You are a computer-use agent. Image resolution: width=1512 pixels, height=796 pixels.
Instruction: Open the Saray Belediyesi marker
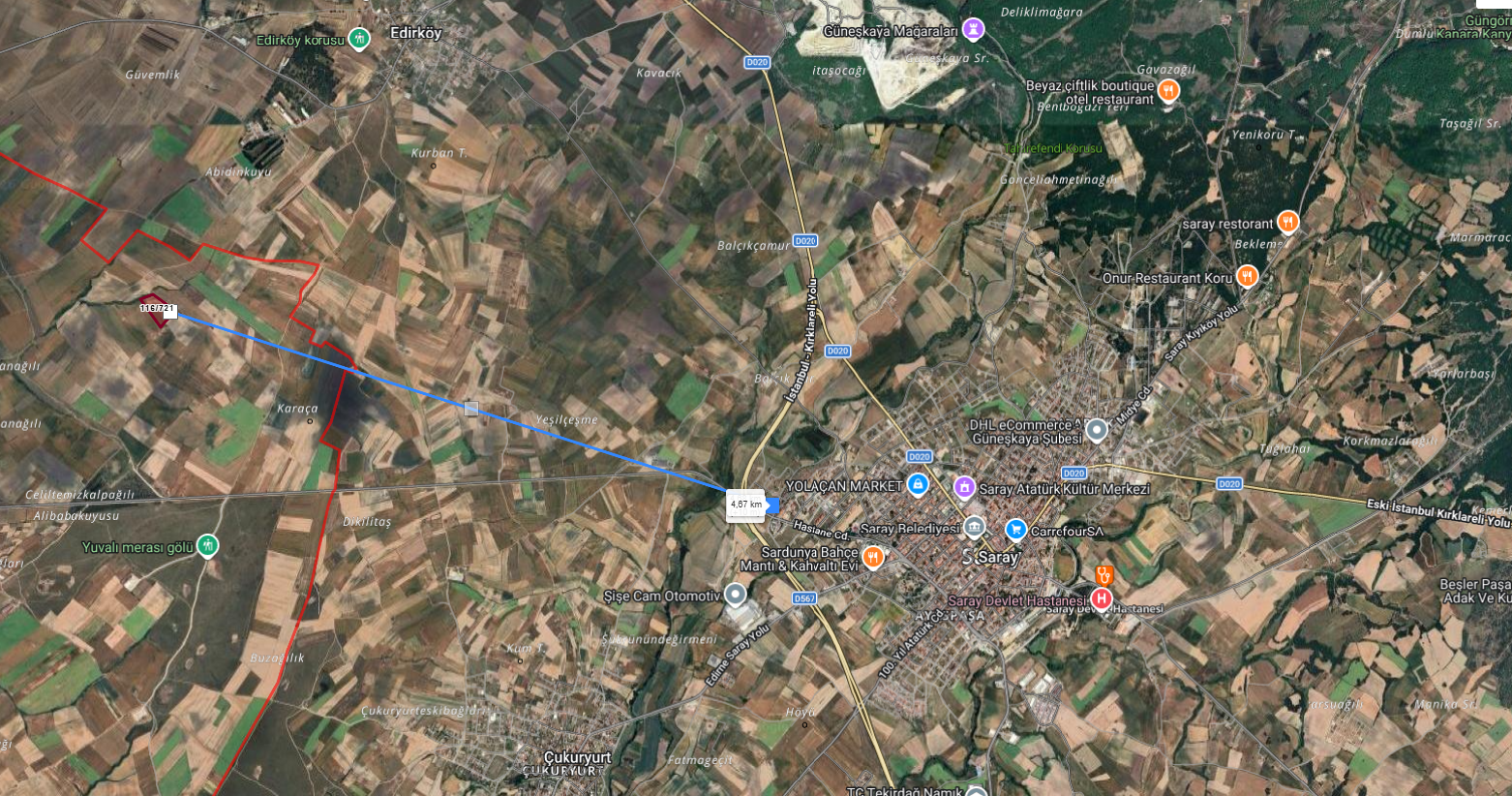(975, 528)
